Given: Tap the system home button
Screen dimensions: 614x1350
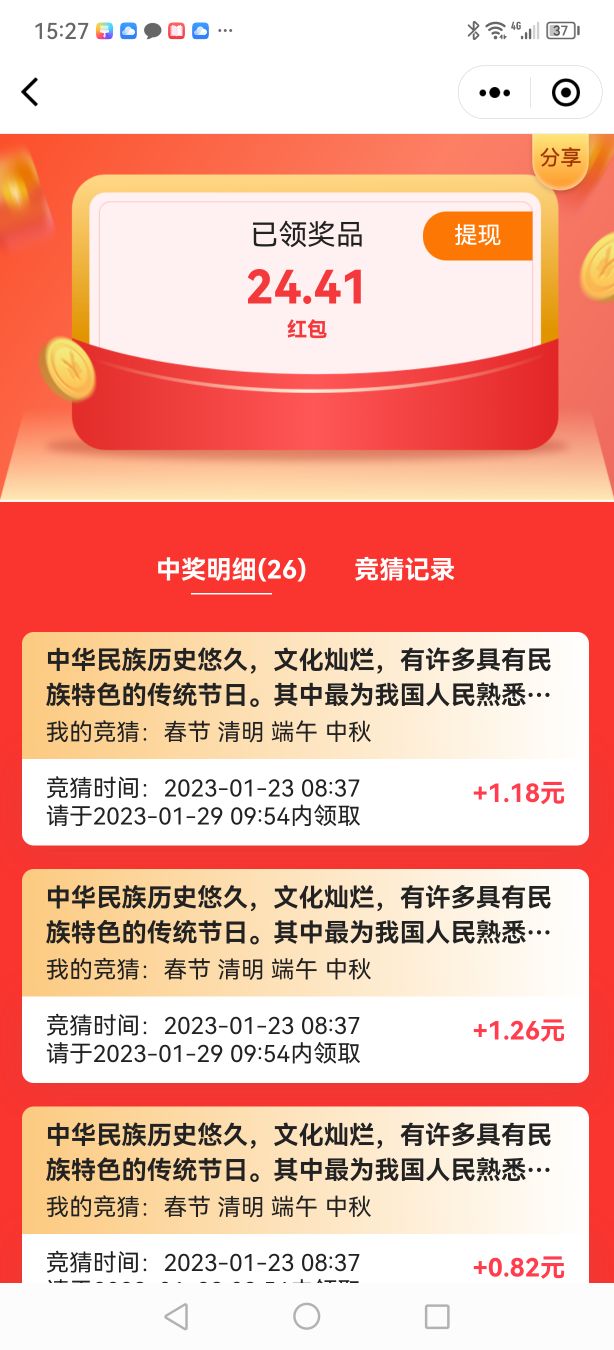Looking at the screenshot, I should click(307, 1317).
